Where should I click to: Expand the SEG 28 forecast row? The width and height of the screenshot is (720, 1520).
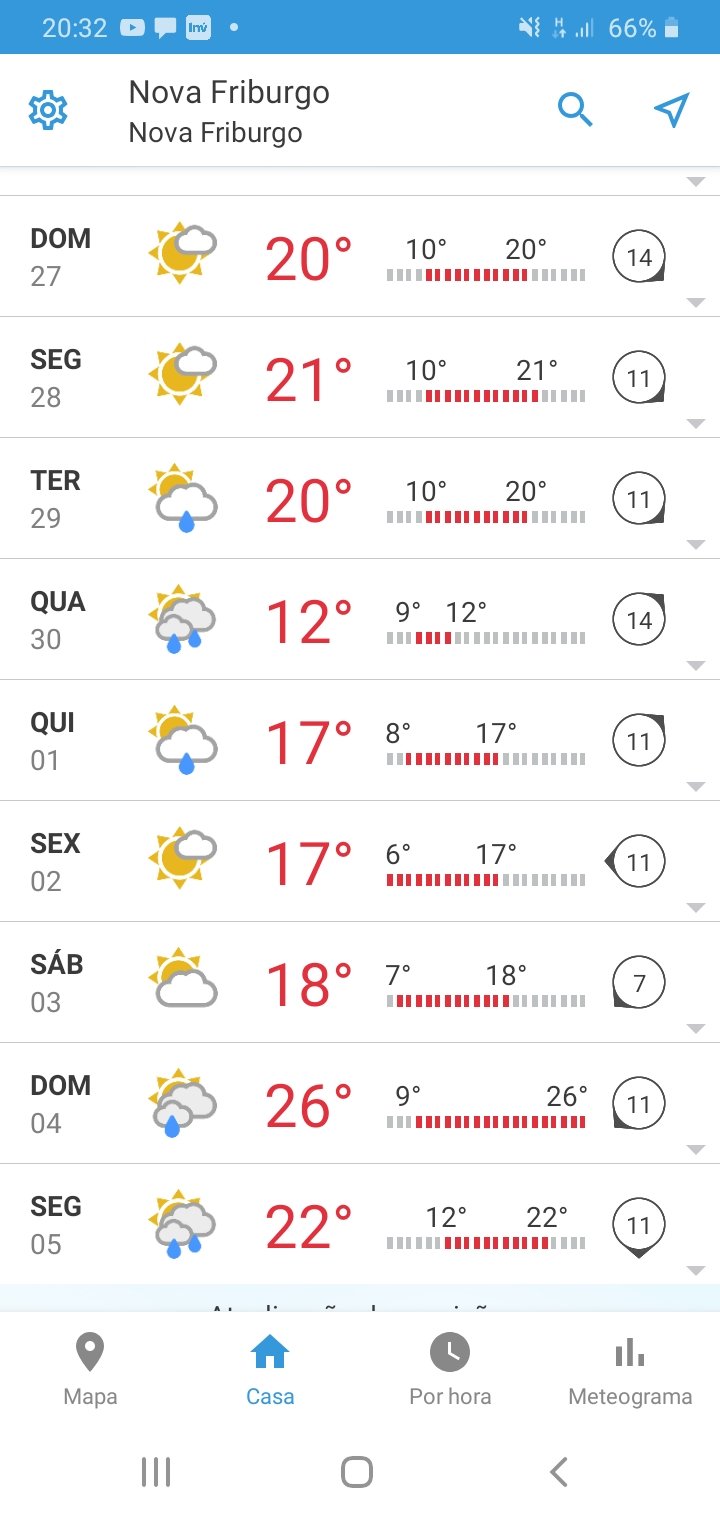tap(360, 378)
